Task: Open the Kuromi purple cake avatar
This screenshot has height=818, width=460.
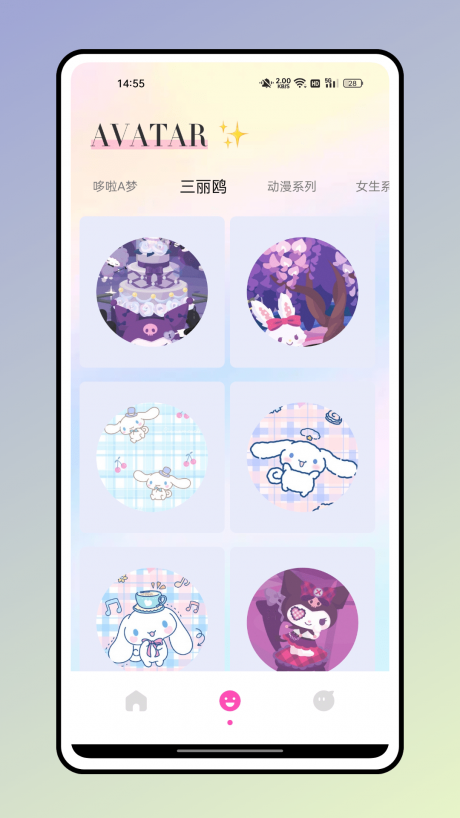Action: (152, 292)
